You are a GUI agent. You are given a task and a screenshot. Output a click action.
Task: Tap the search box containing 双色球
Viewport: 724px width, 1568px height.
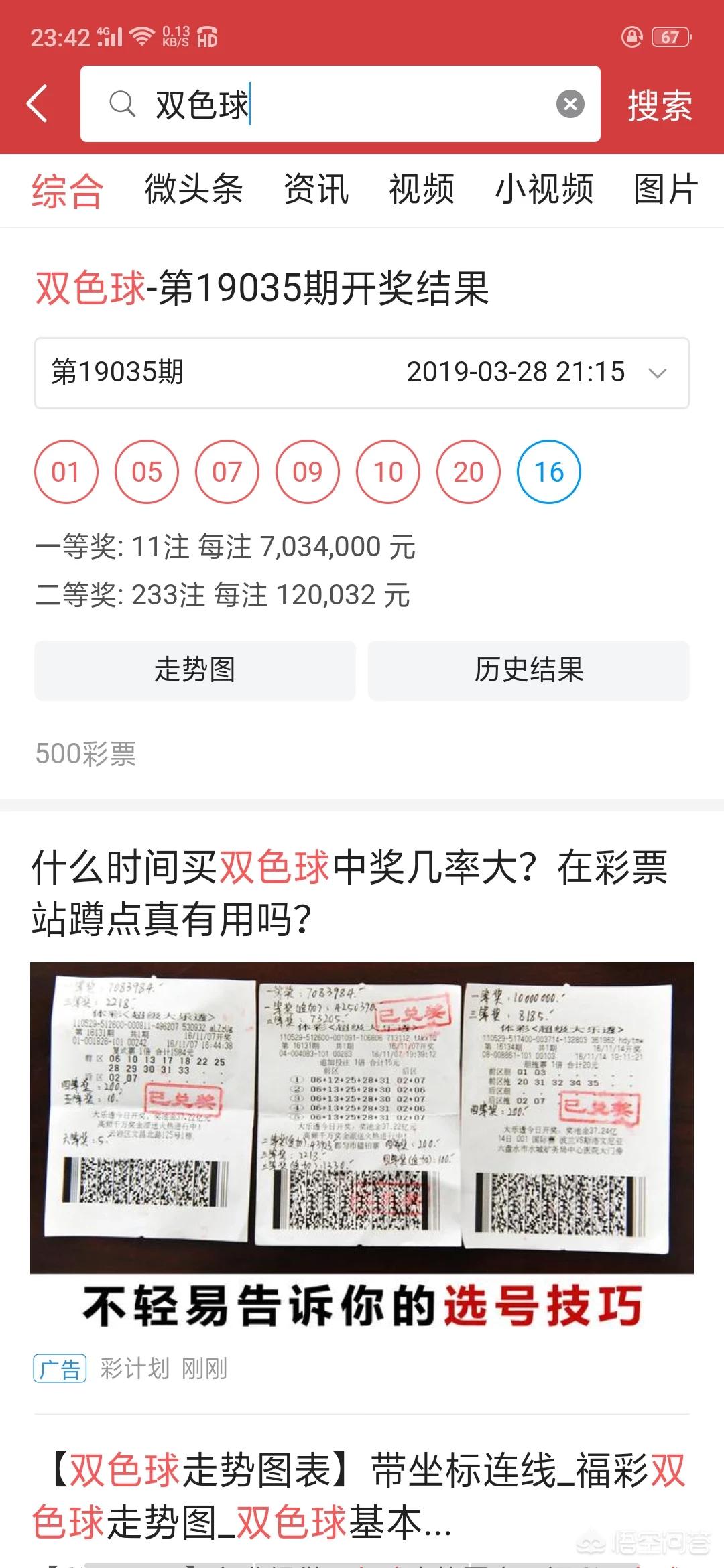pyautogui.click(x=340, y=104)
